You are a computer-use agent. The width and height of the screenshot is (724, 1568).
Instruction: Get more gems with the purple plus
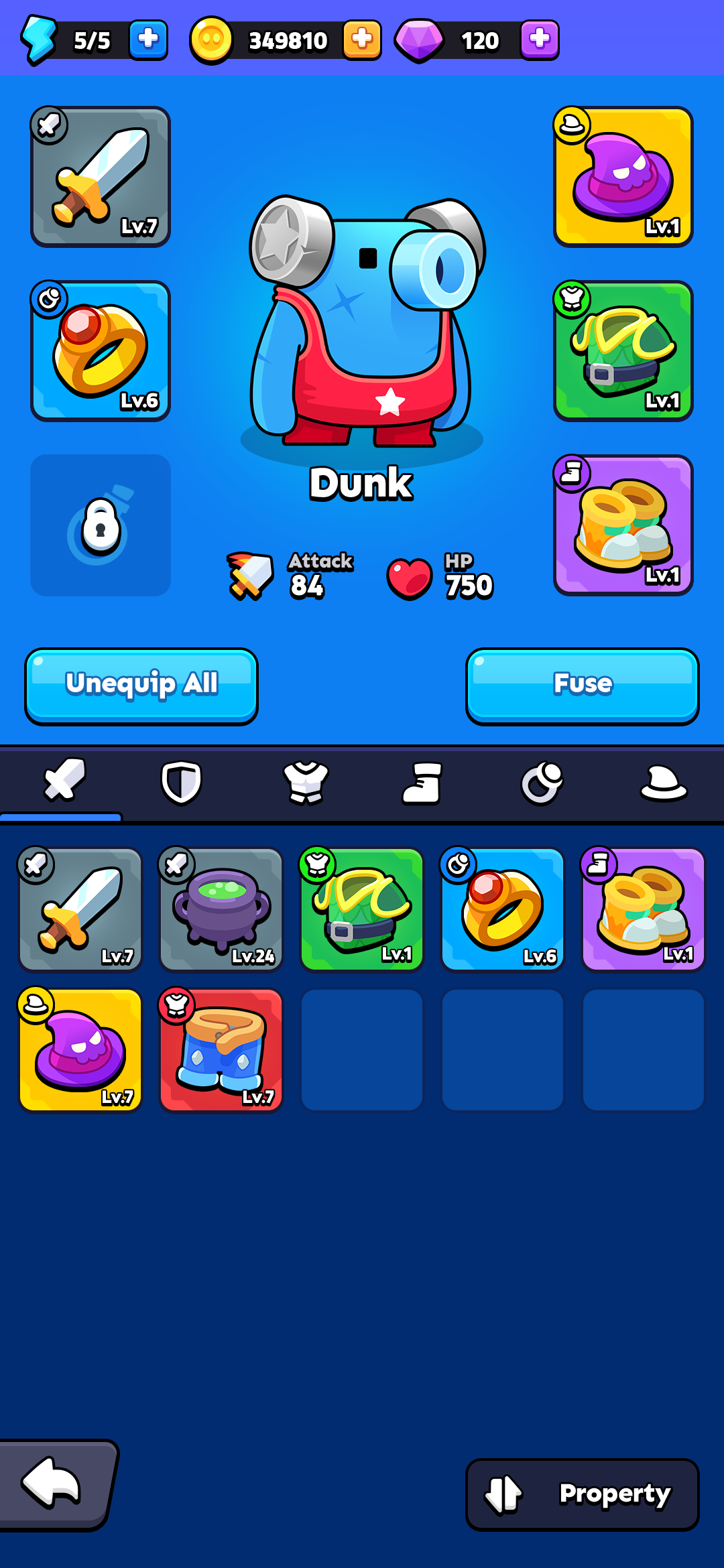coord(539,40)
